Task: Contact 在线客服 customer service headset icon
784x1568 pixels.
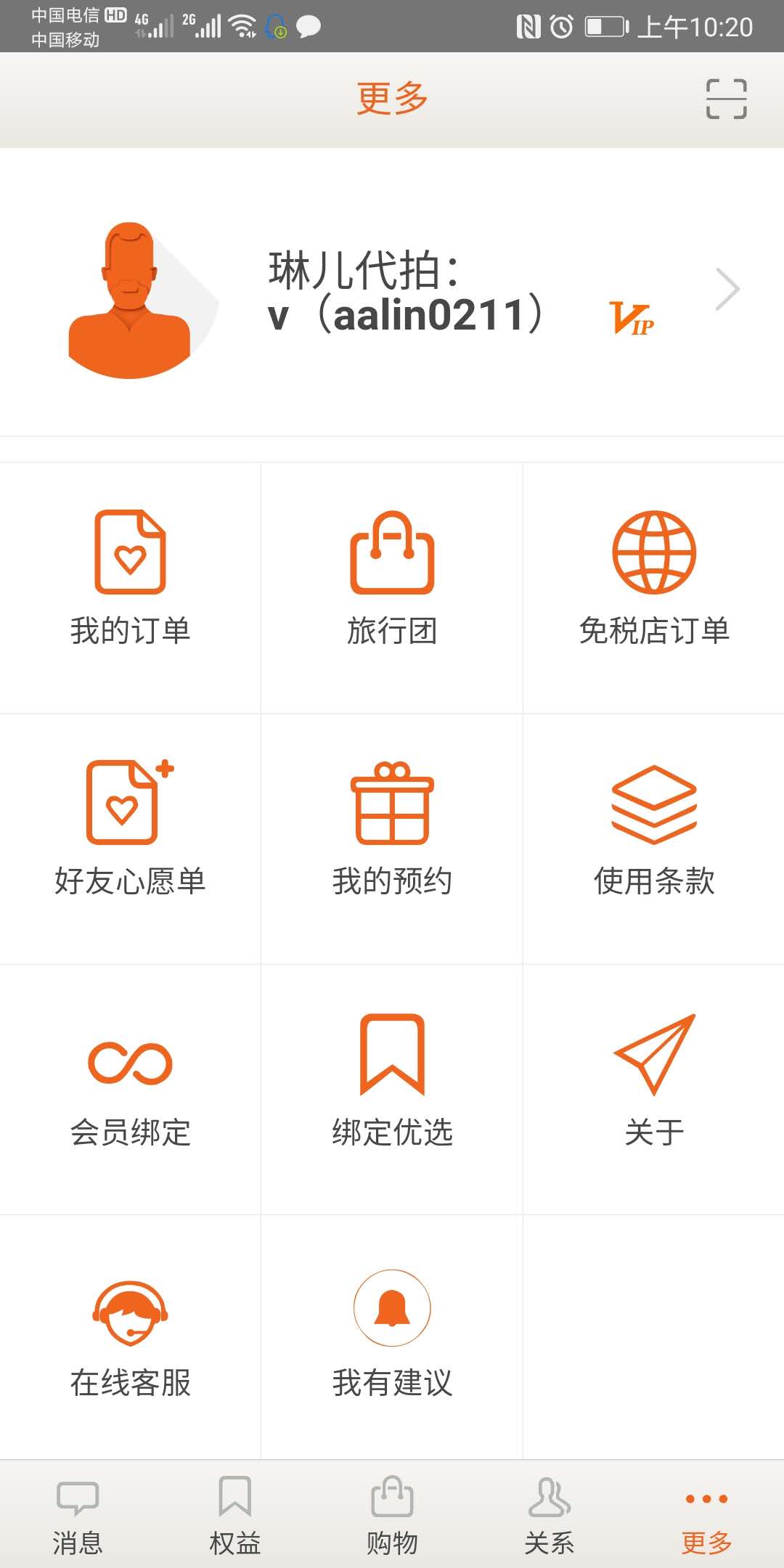Action: tap(130, 1314)
